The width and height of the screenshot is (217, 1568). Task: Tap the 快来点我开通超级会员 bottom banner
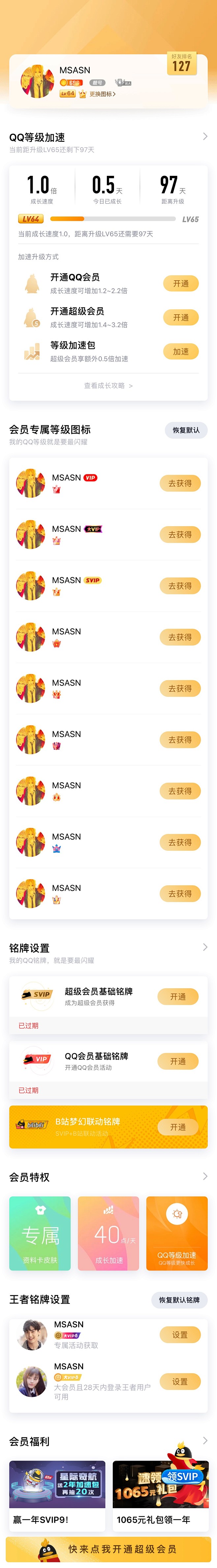point(108,1549)
